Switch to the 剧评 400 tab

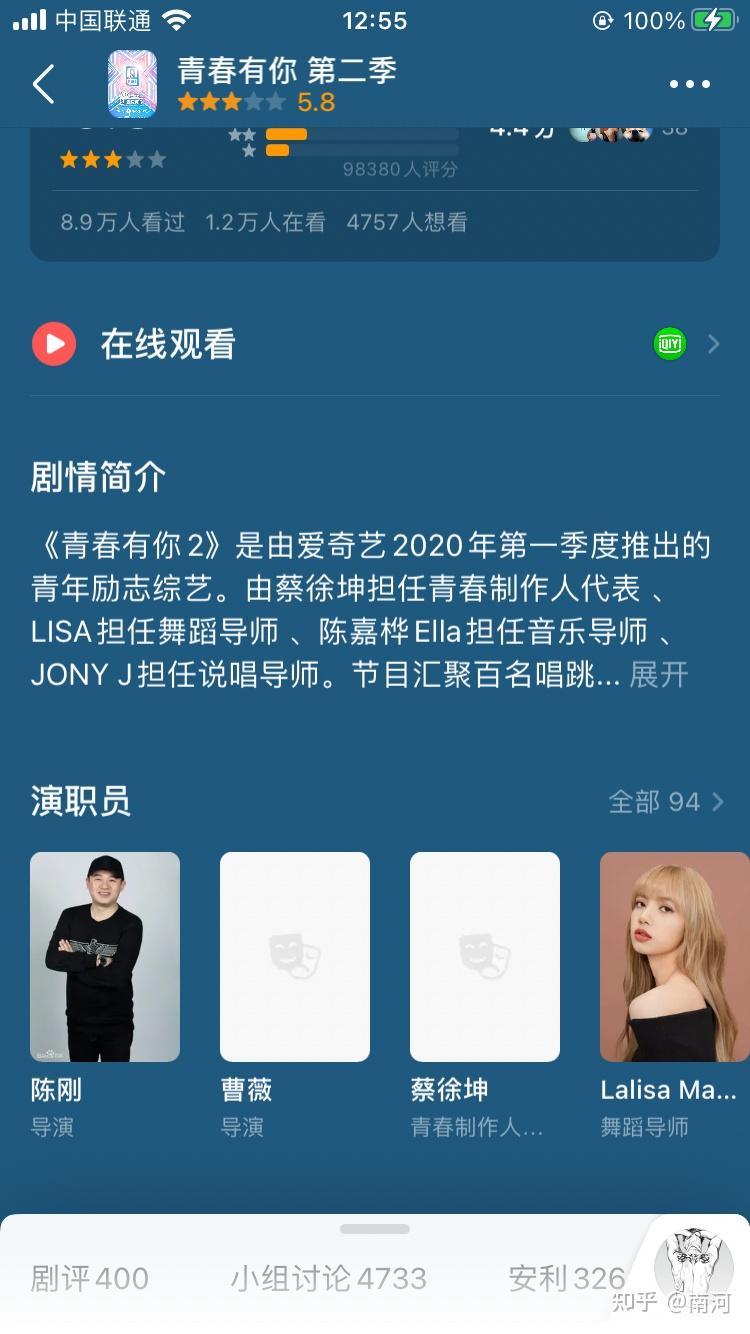(90, 1278)
